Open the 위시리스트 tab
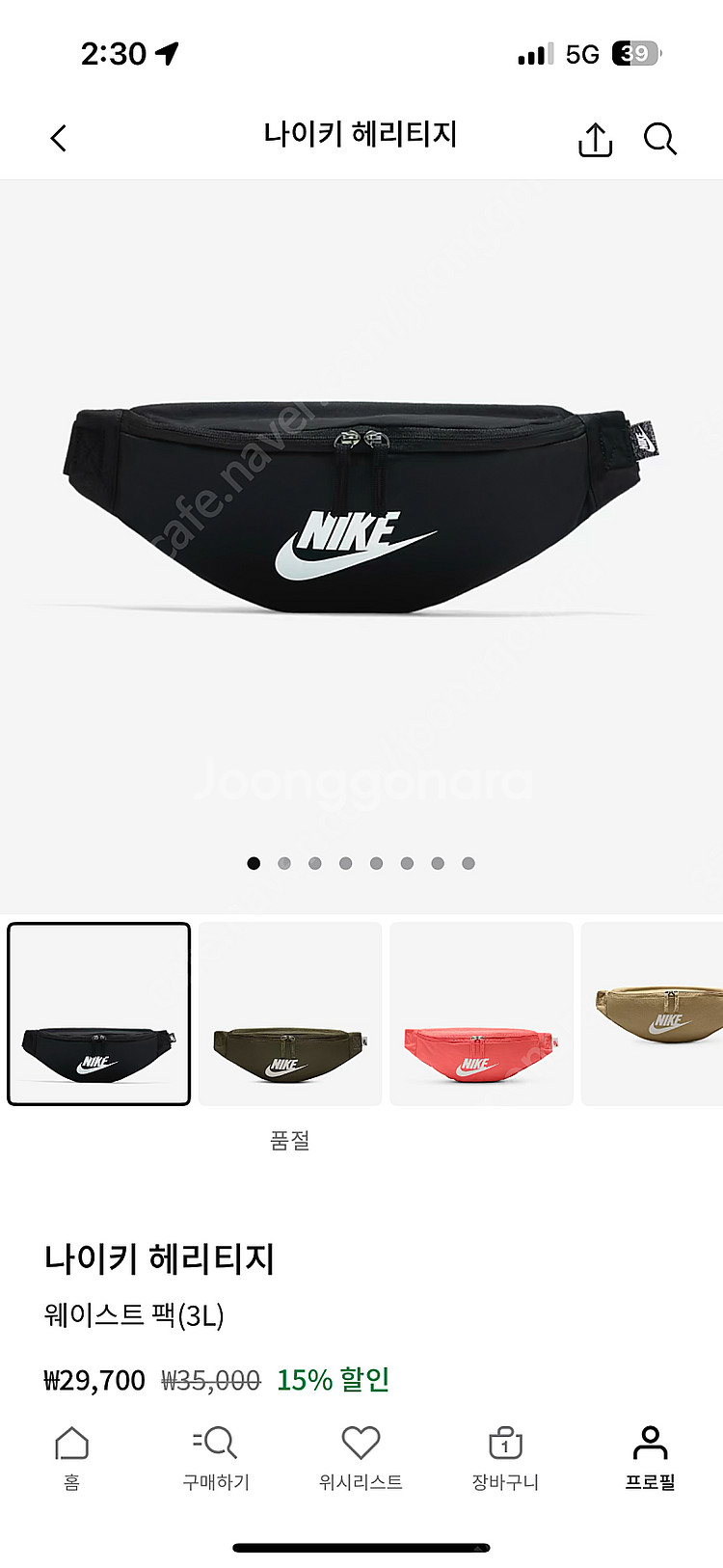This screenshot has height=1568, width=723. pyautogui.click(x=361, y=1458)
